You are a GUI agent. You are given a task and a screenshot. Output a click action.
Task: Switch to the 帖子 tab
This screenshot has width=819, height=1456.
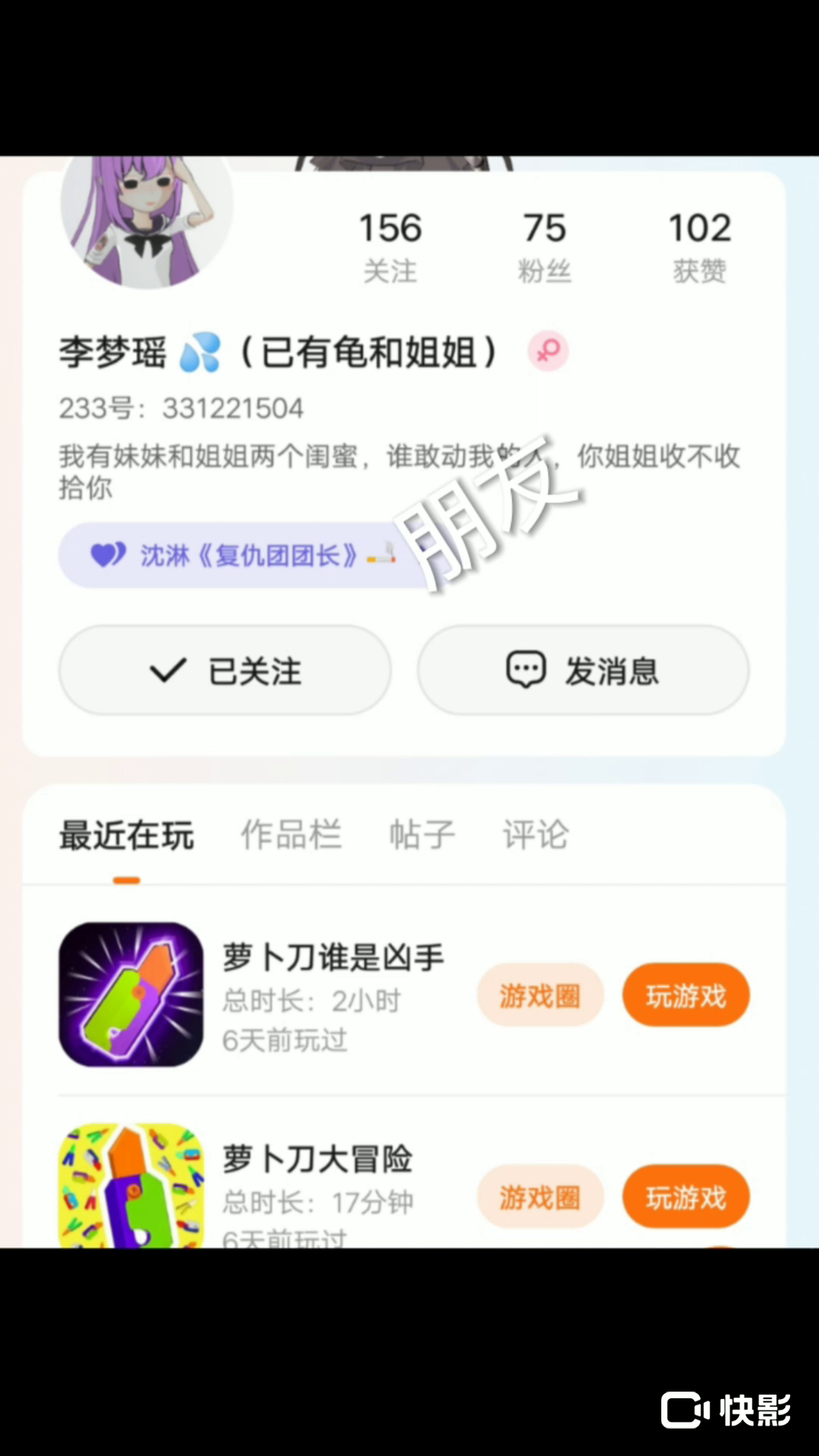tap(422, 835)
